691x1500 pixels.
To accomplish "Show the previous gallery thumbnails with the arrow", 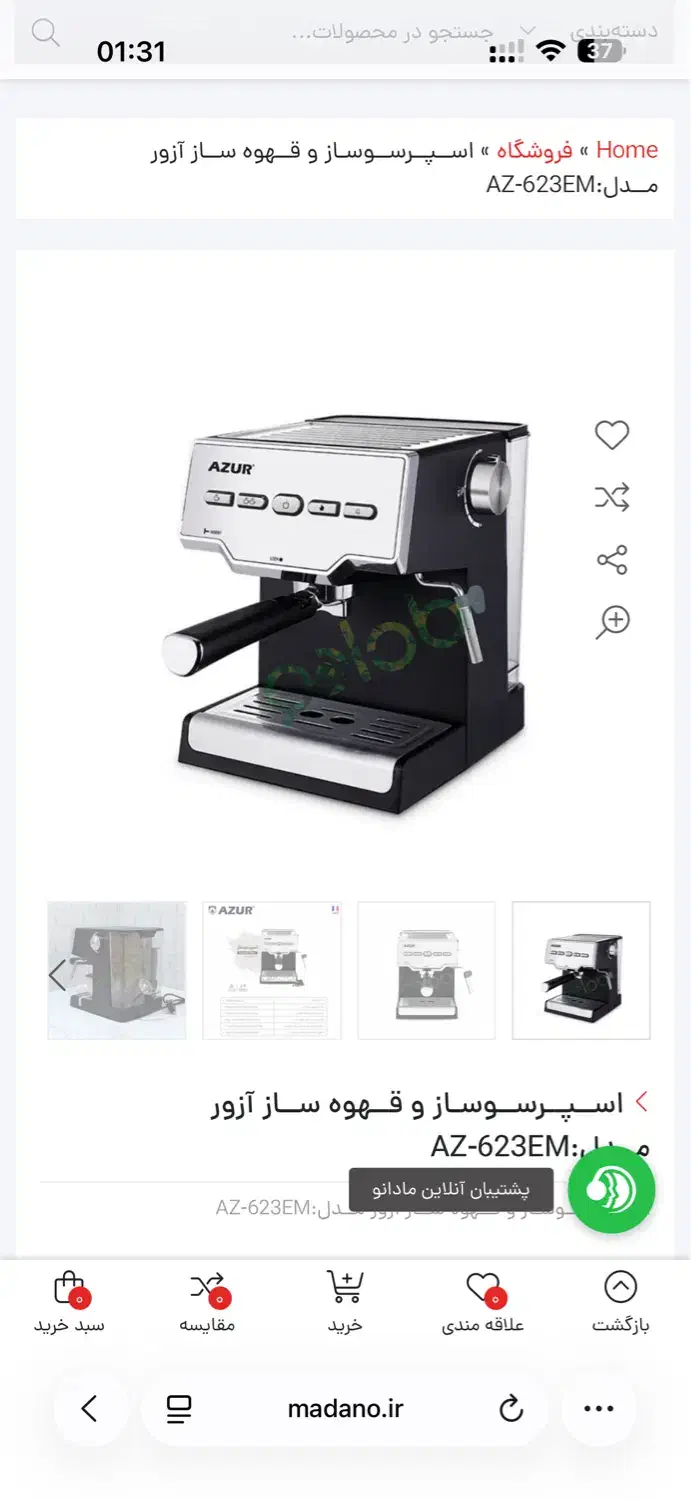I will (57, 974).
